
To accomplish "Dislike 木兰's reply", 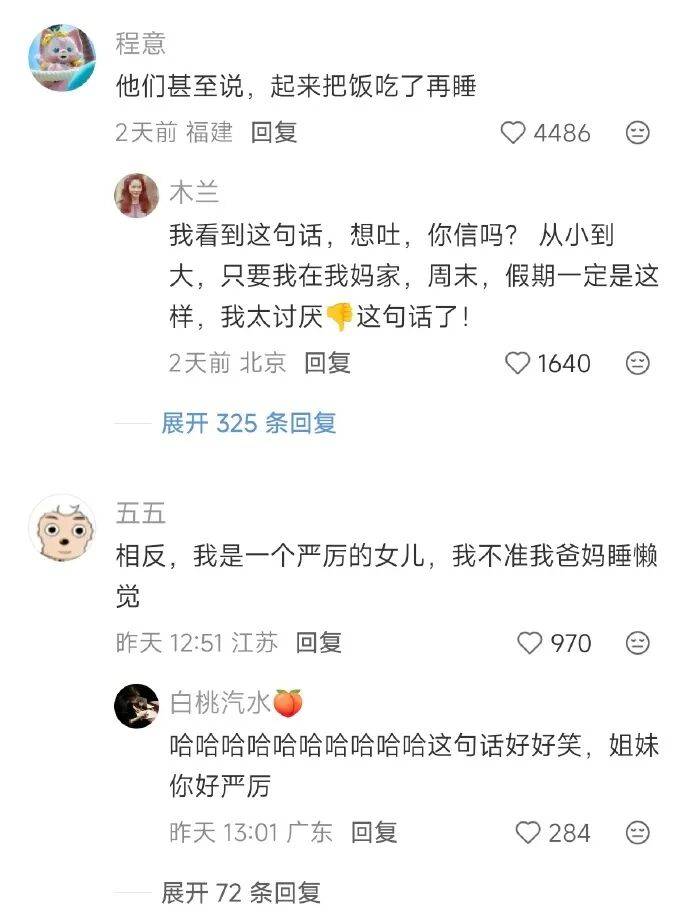I will point(637,363).
